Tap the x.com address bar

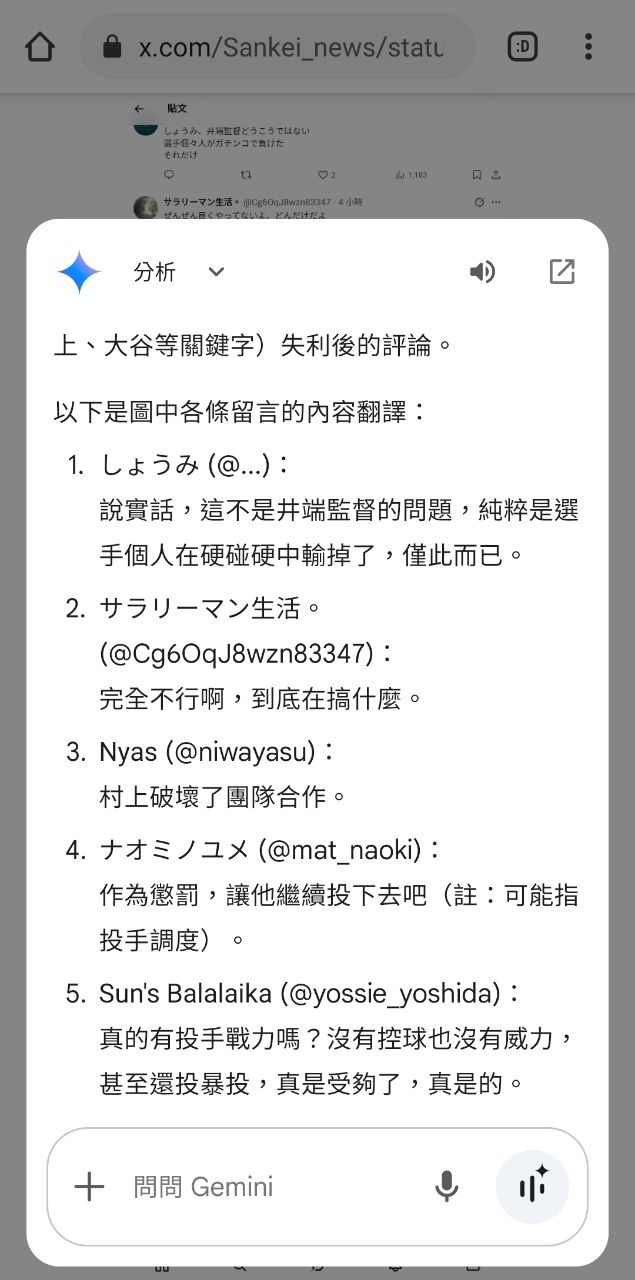pos(278,47)
